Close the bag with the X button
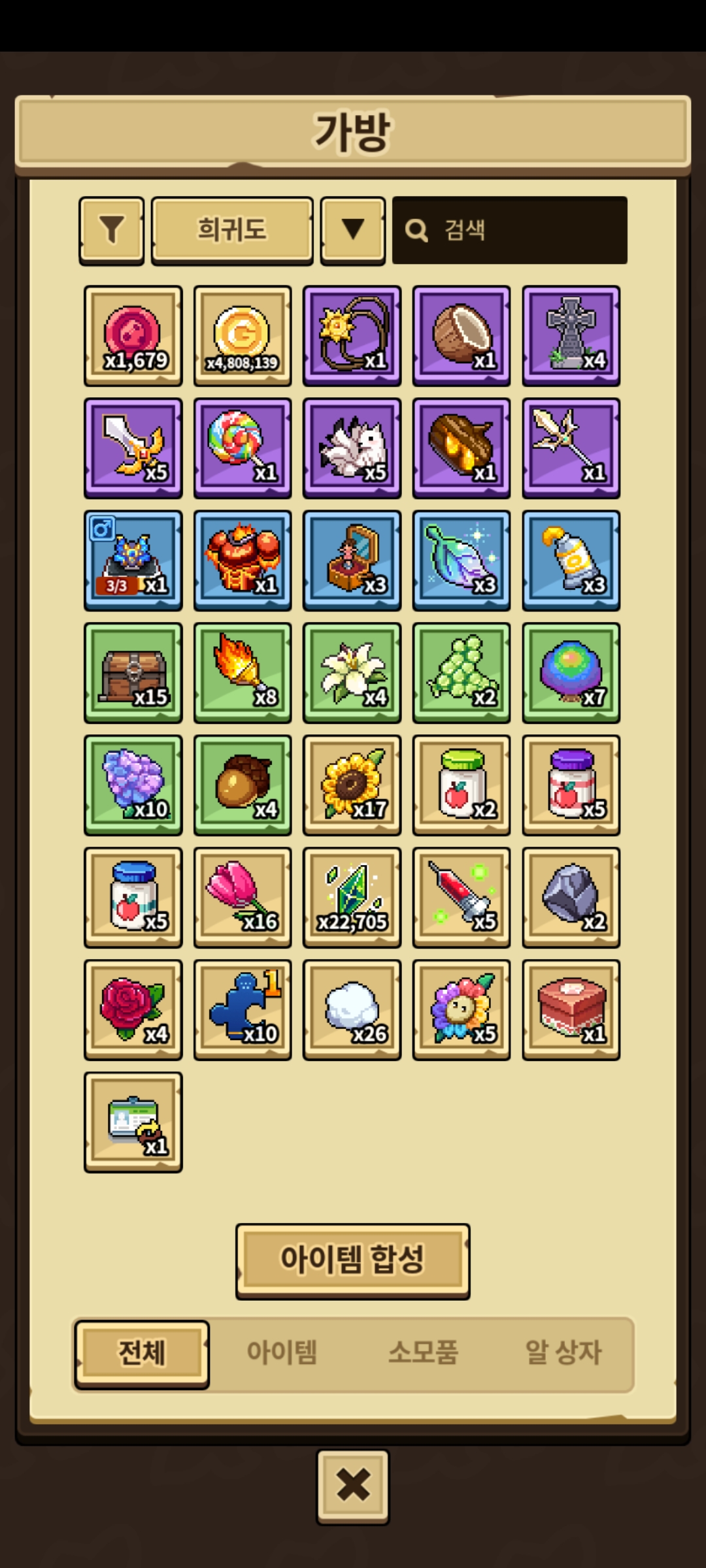This screenshot has height=1568, width=706. click(353, 1486)
